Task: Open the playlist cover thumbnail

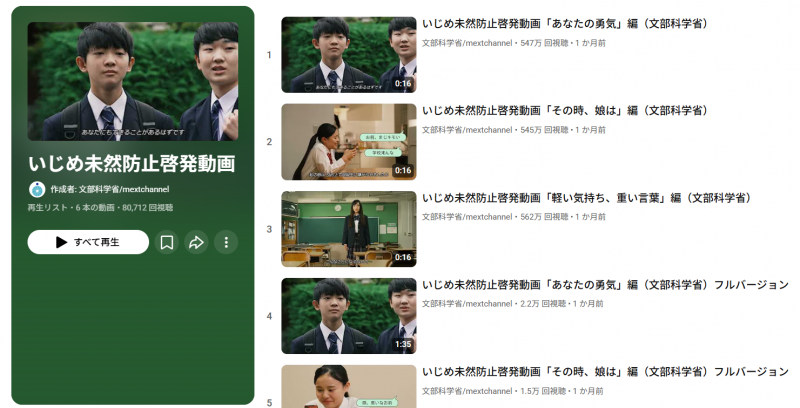Action: coord(133,82)
